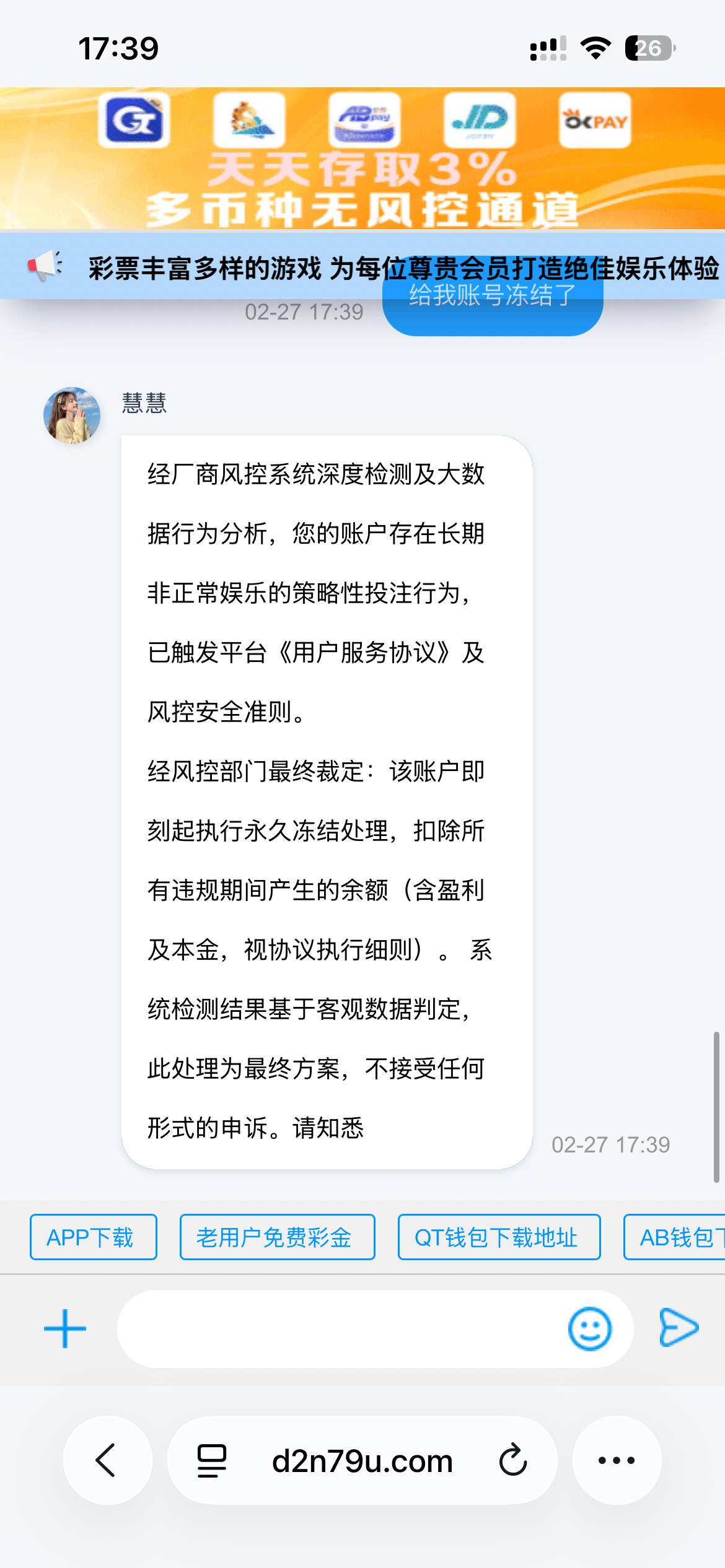Go back in the browser
725x1568 pixels.
point(107,1460)
